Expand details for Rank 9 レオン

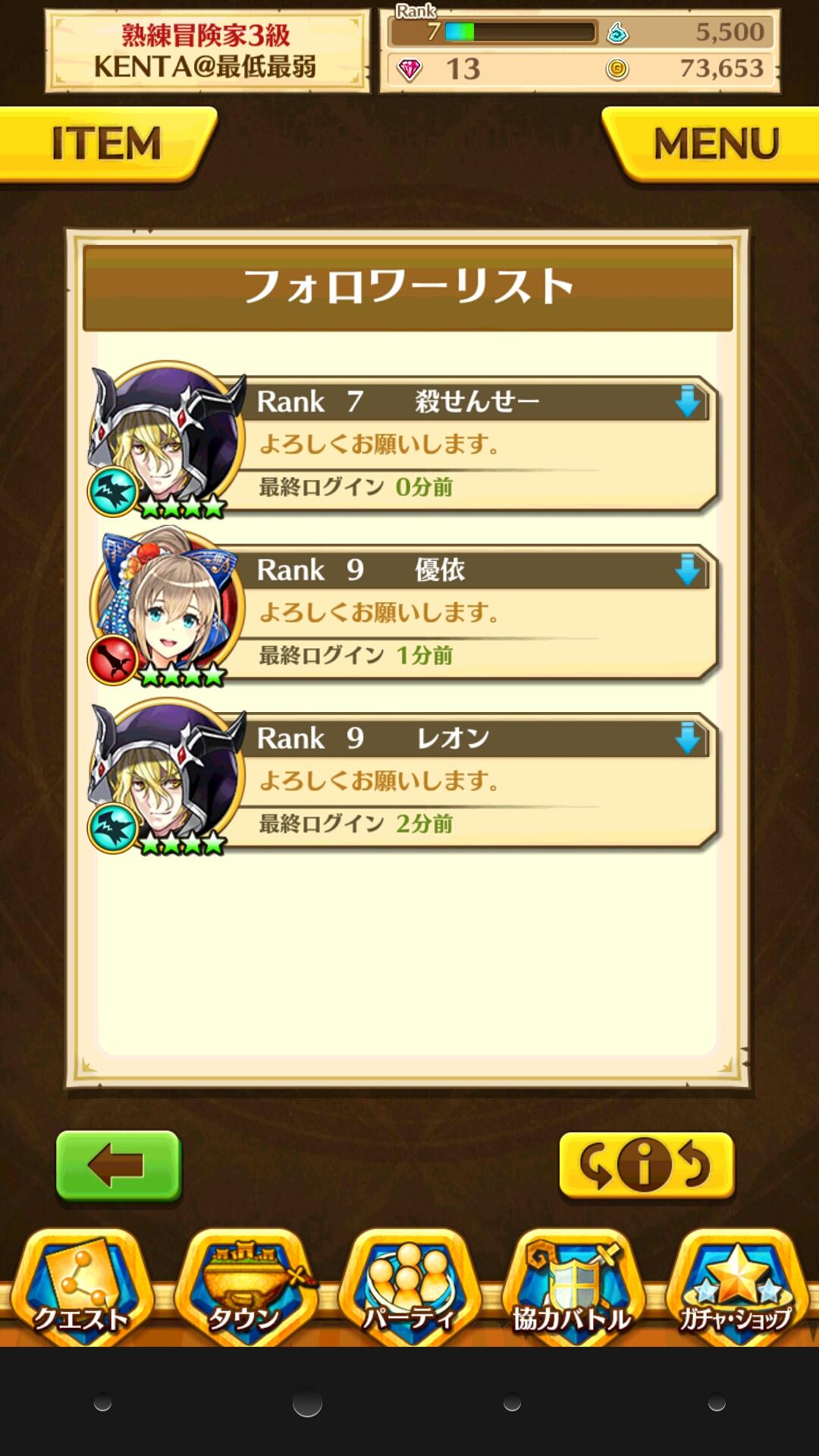686,738
